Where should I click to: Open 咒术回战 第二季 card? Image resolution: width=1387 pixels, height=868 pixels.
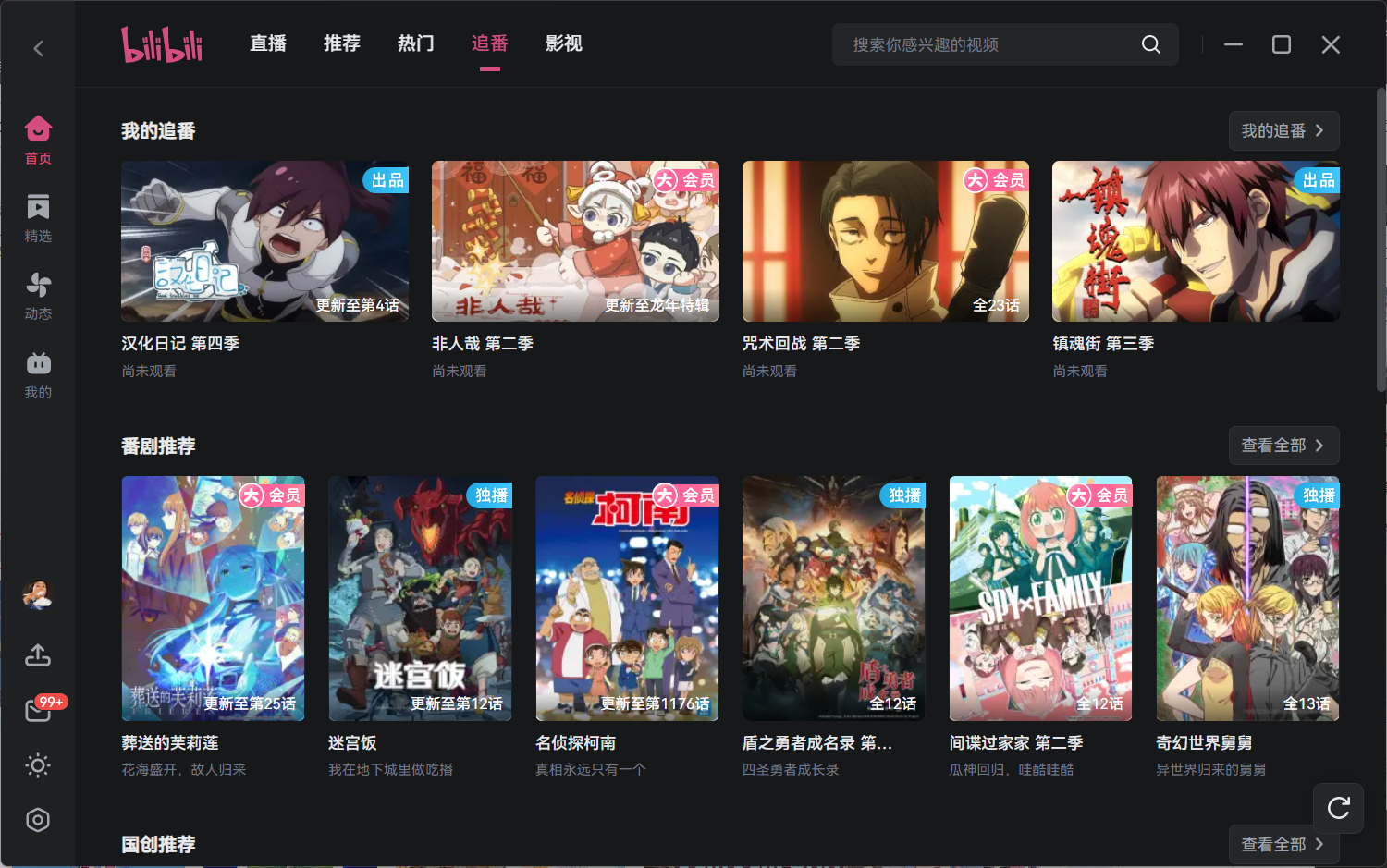[885, 241]
